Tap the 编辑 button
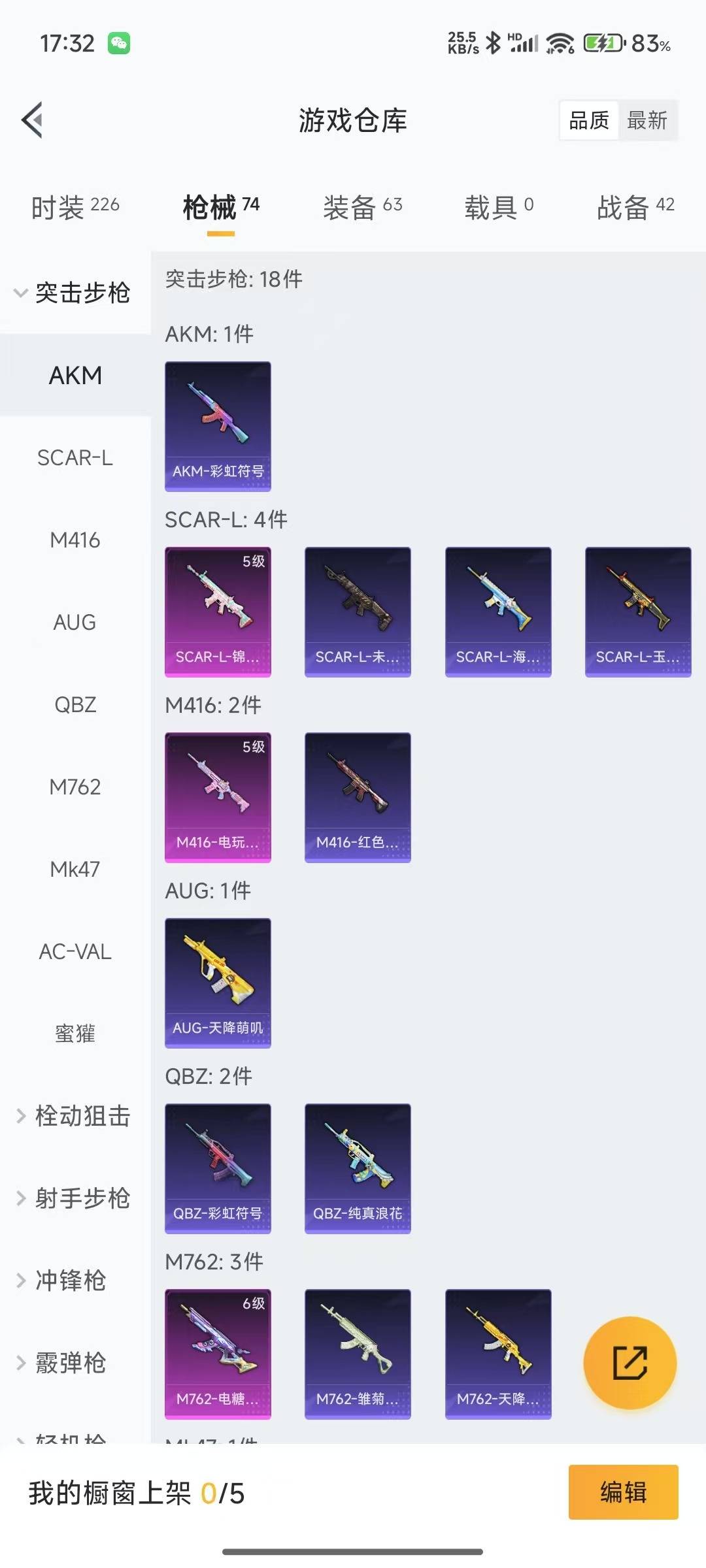The width and height of the screenshot is (706, 1568). [623, 1492]
